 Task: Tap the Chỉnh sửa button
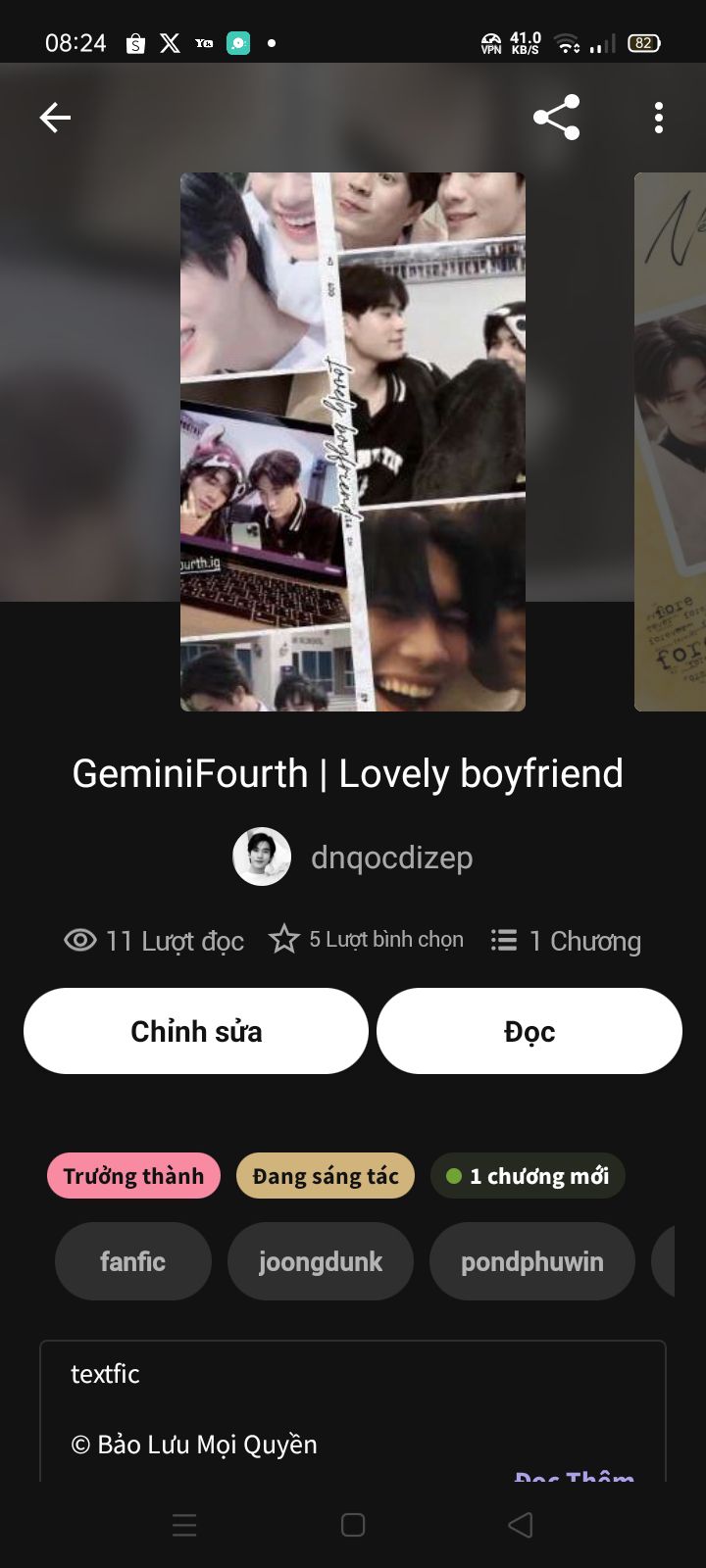click(x=196, y=1031)
